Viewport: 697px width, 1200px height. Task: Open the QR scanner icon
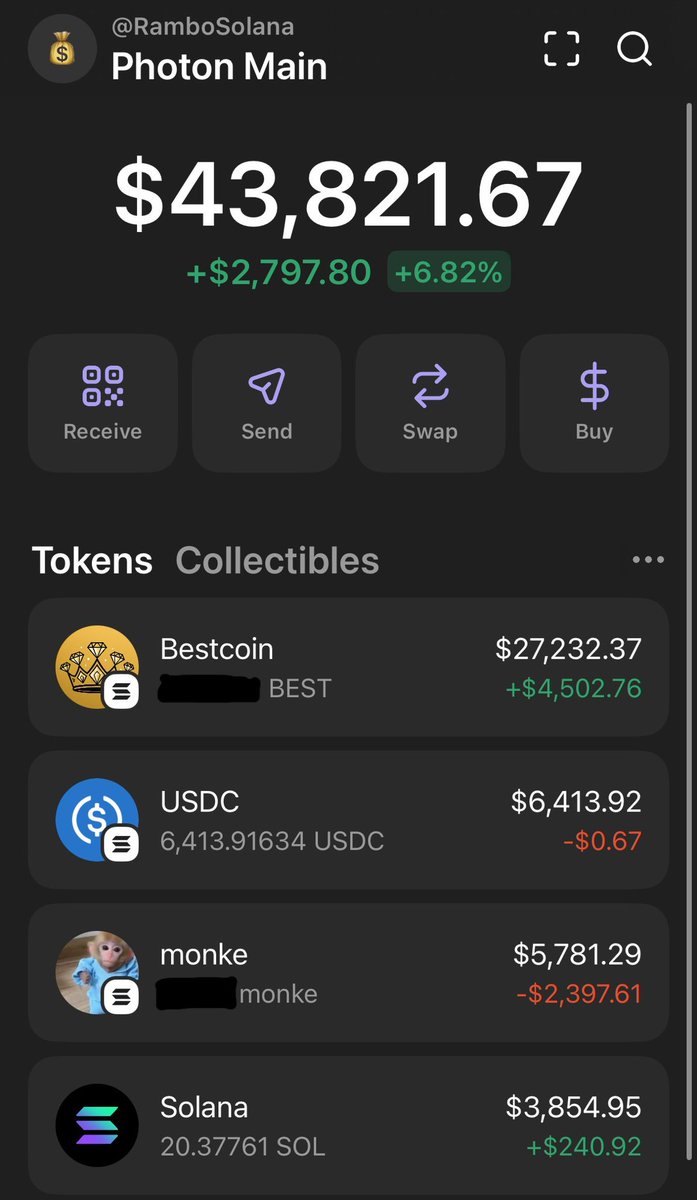562,48
